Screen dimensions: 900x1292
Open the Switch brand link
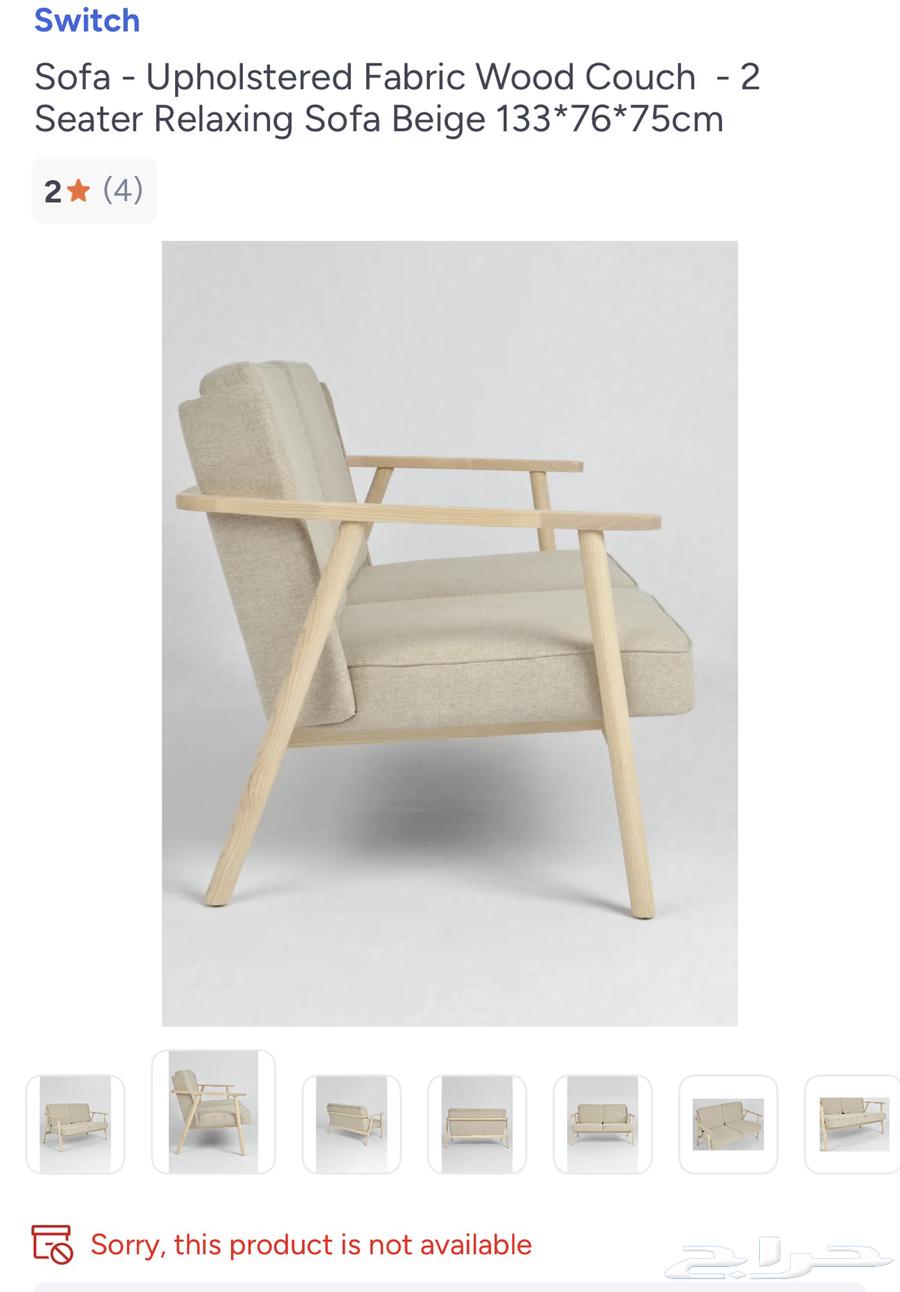[87, 20]
